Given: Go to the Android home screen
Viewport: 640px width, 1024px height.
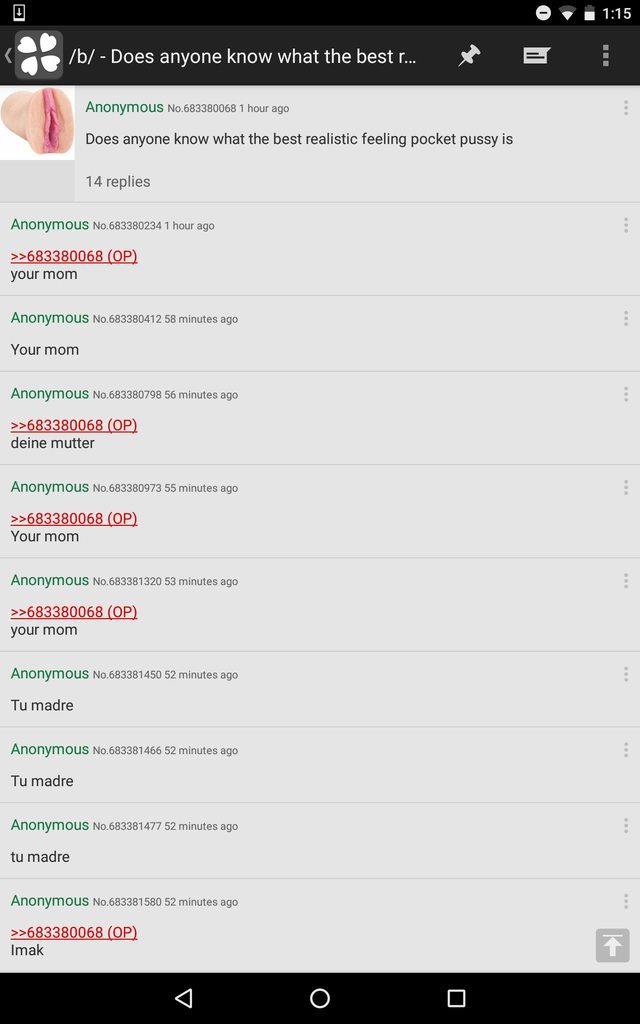Looking at the screenshot, I should (x=320, y=998).
